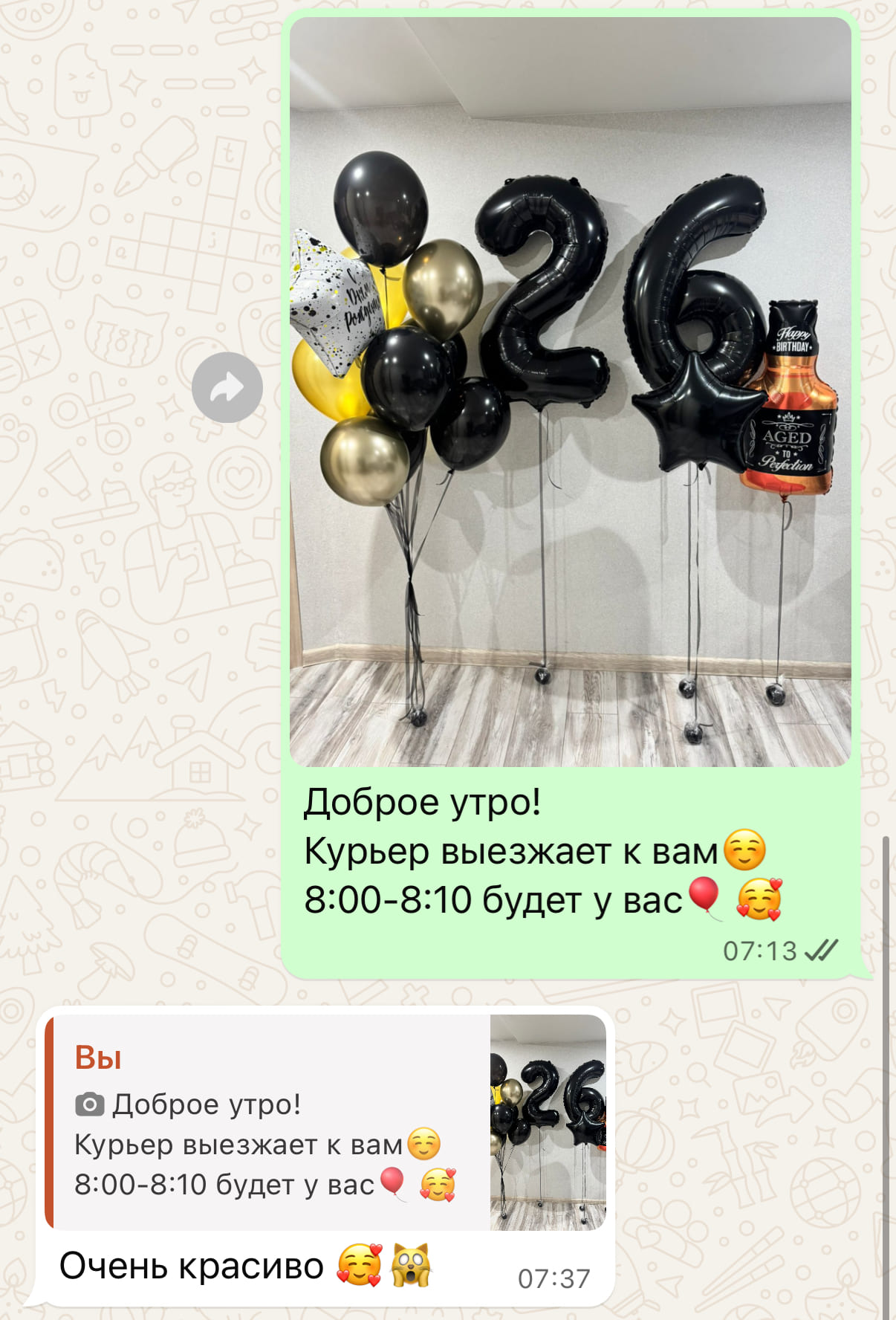The width and height of the screenshot is (896, 1320).
Task: Forward the balloon photo message
Action: (227, 387)
